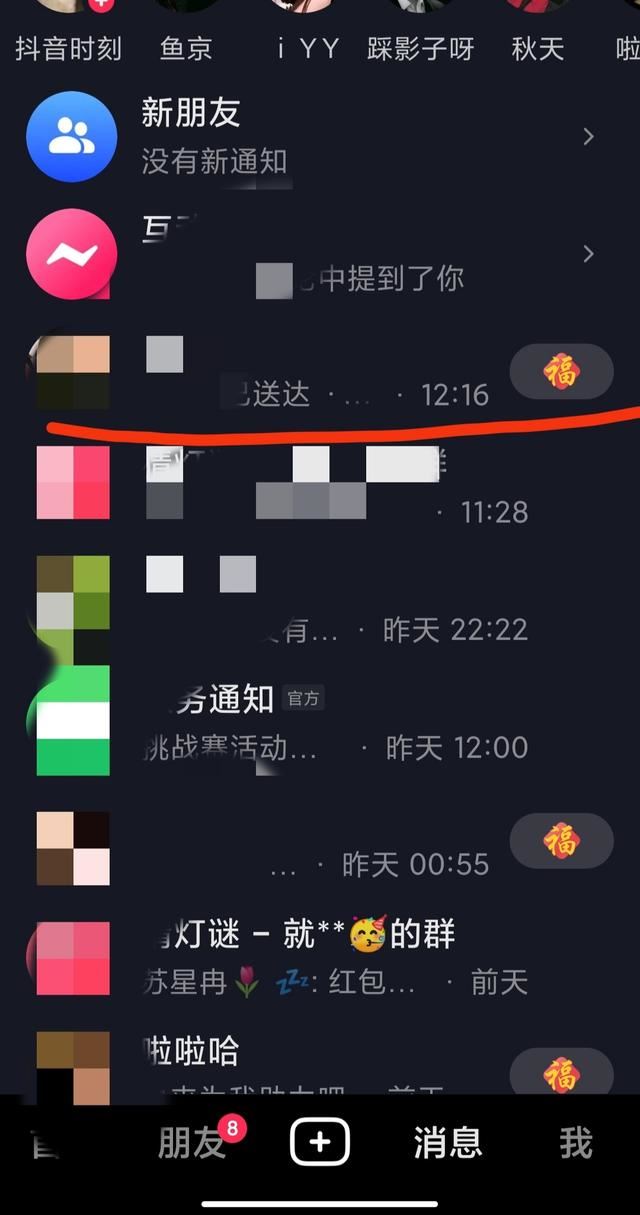Viewport: 640px width, 1215px height.
Task: Tap the 福 badge on 00:55 chat
Action: pos(561,841)
